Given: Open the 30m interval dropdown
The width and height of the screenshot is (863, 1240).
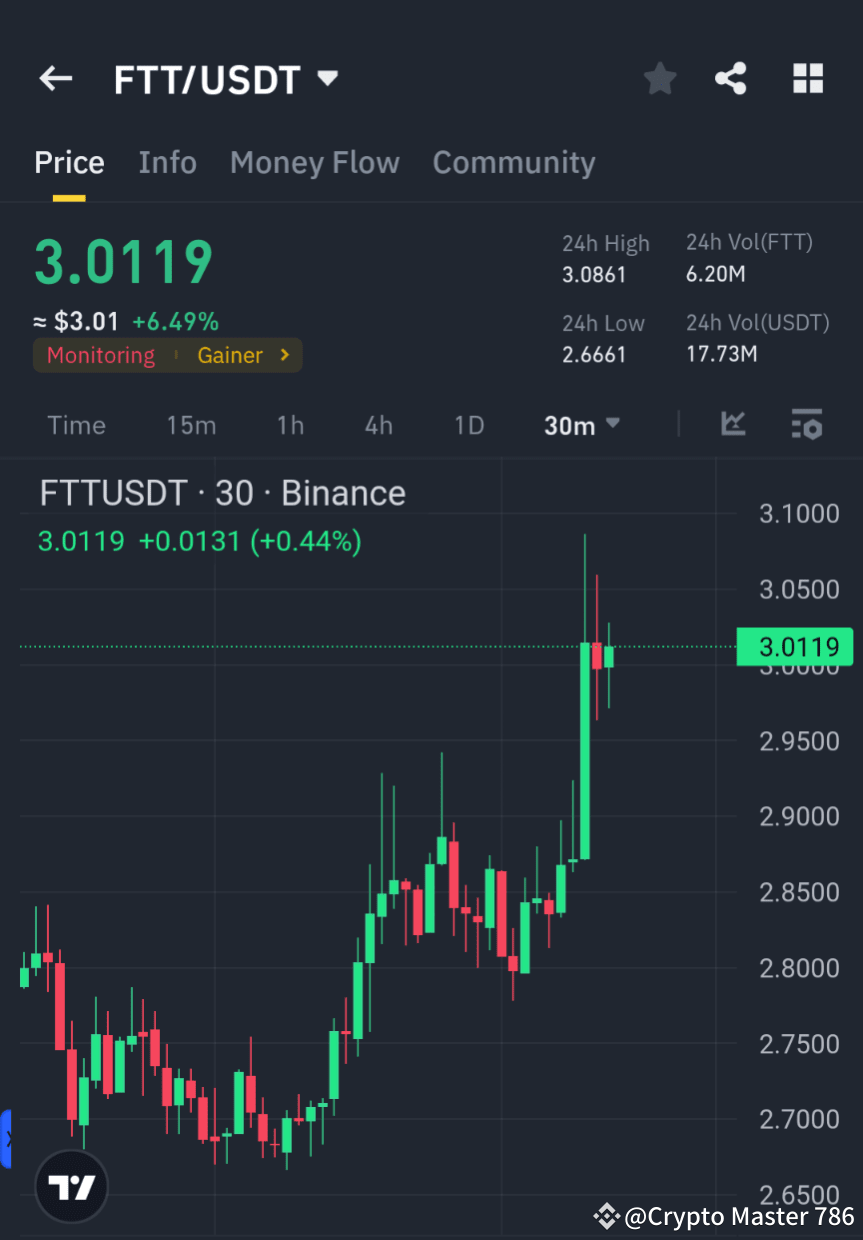Looking at the screenshot, I should click(581, 424).
